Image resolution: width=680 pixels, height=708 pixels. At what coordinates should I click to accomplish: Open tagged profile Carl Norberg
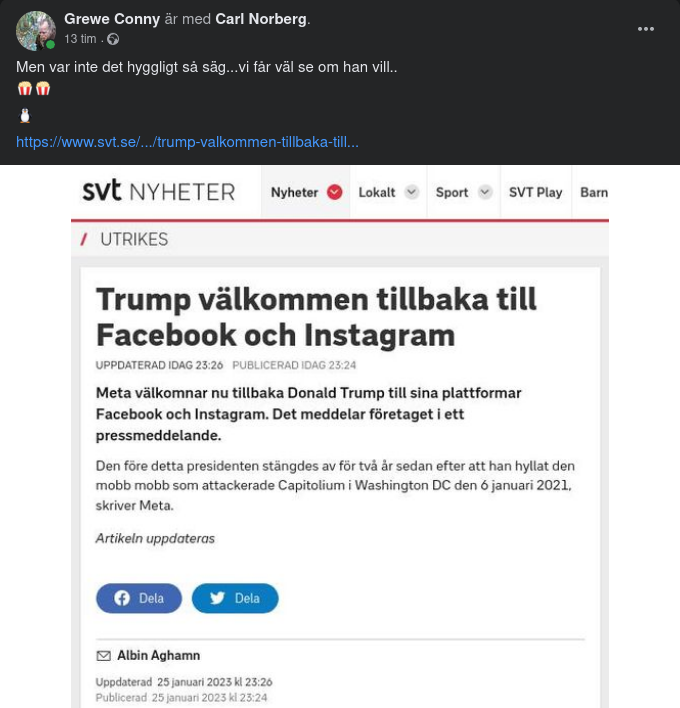click(x=261, y=19)
